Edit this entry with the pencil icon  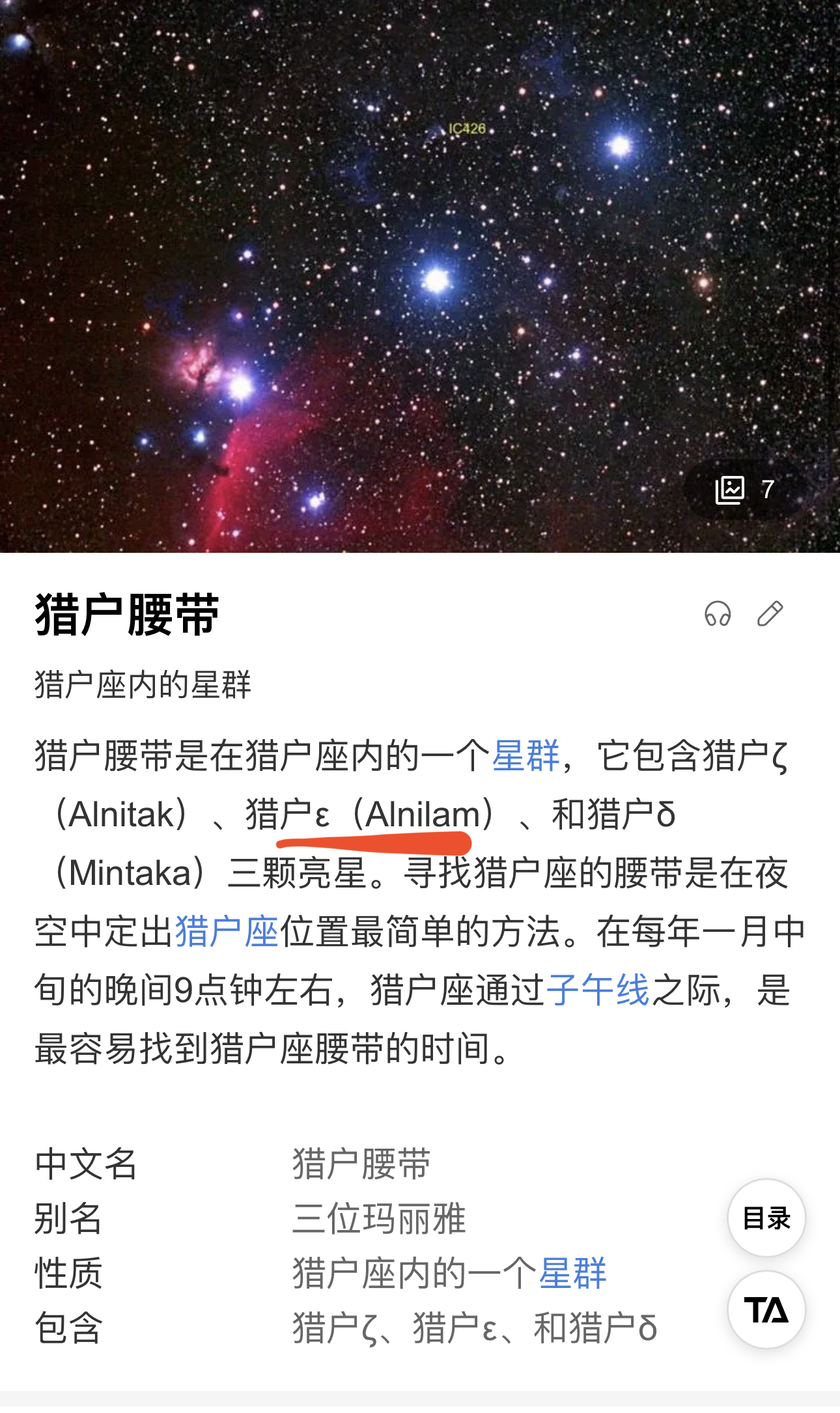(770, 614)
